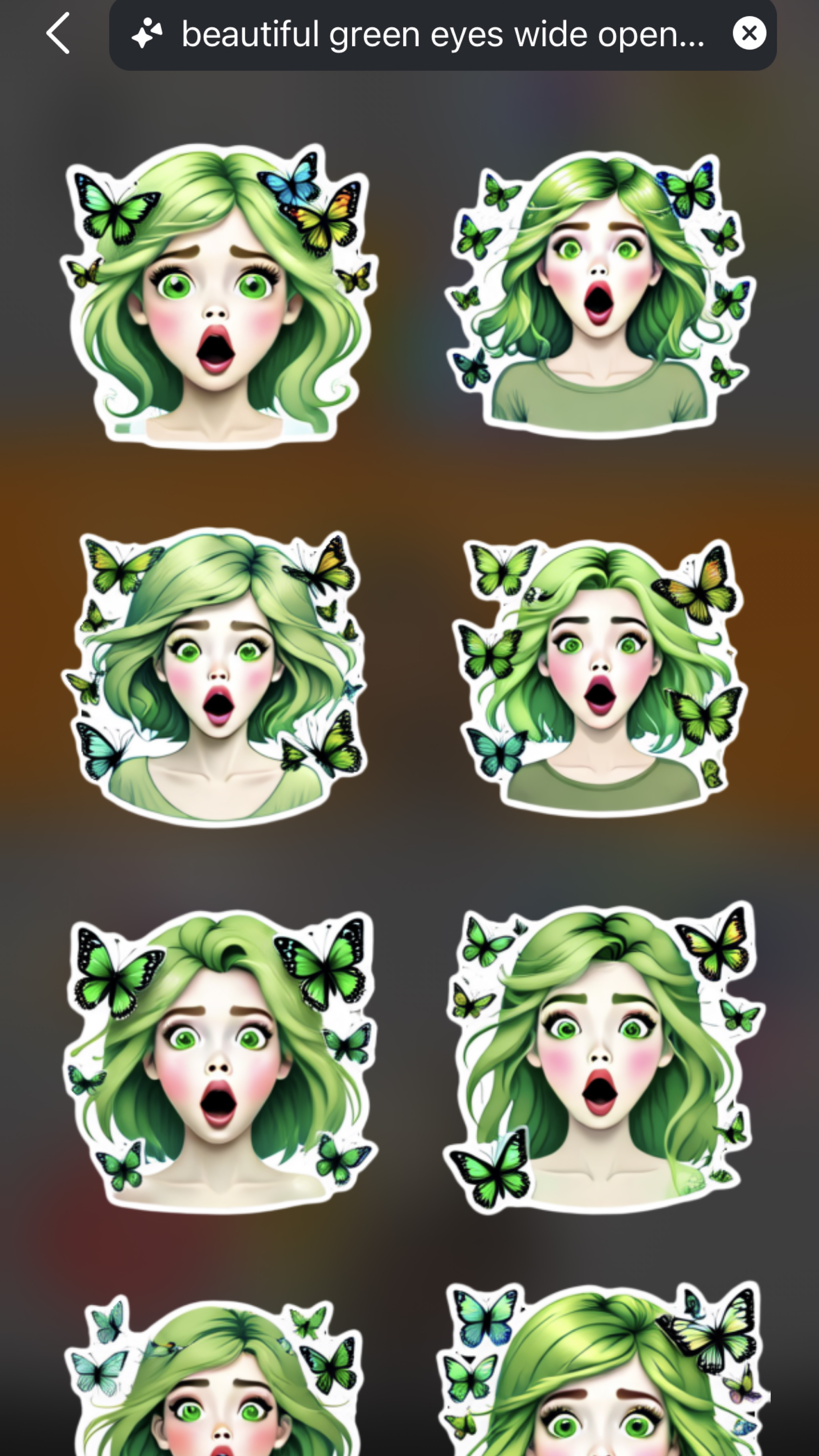Clear the prompt text with X button

coord(749,33)
